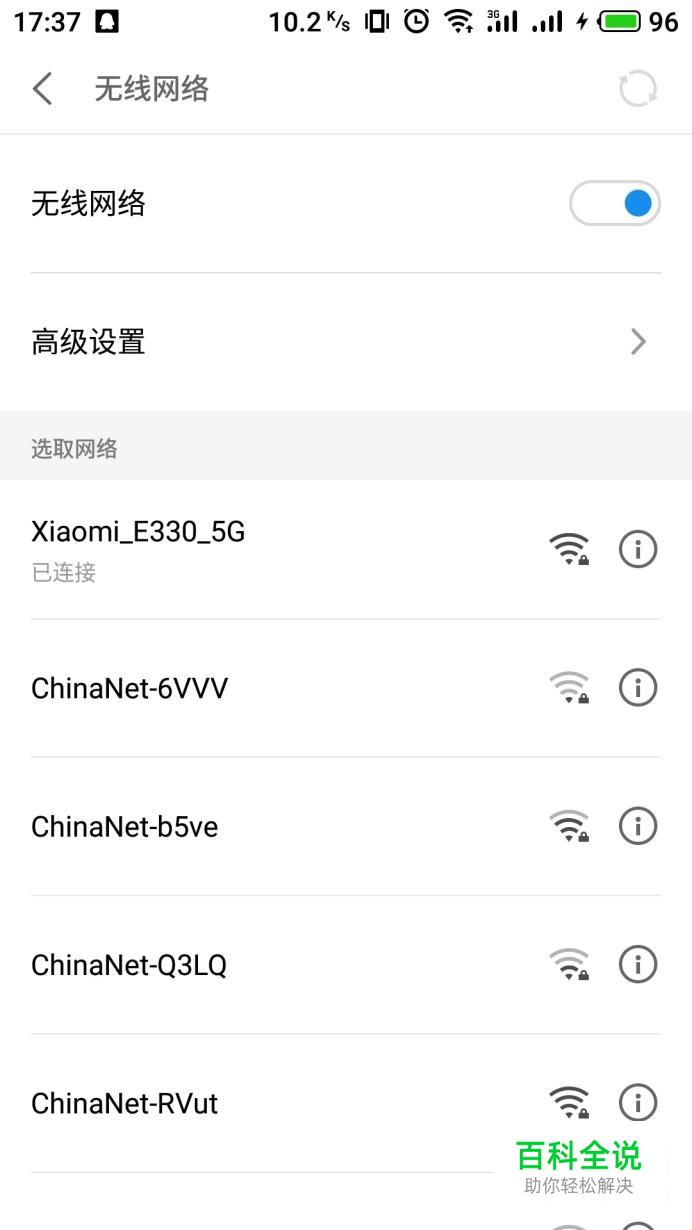Open 高级设置 advanced settings
The width and height of the screenshot is (692, 1230).
coord(345,342)
